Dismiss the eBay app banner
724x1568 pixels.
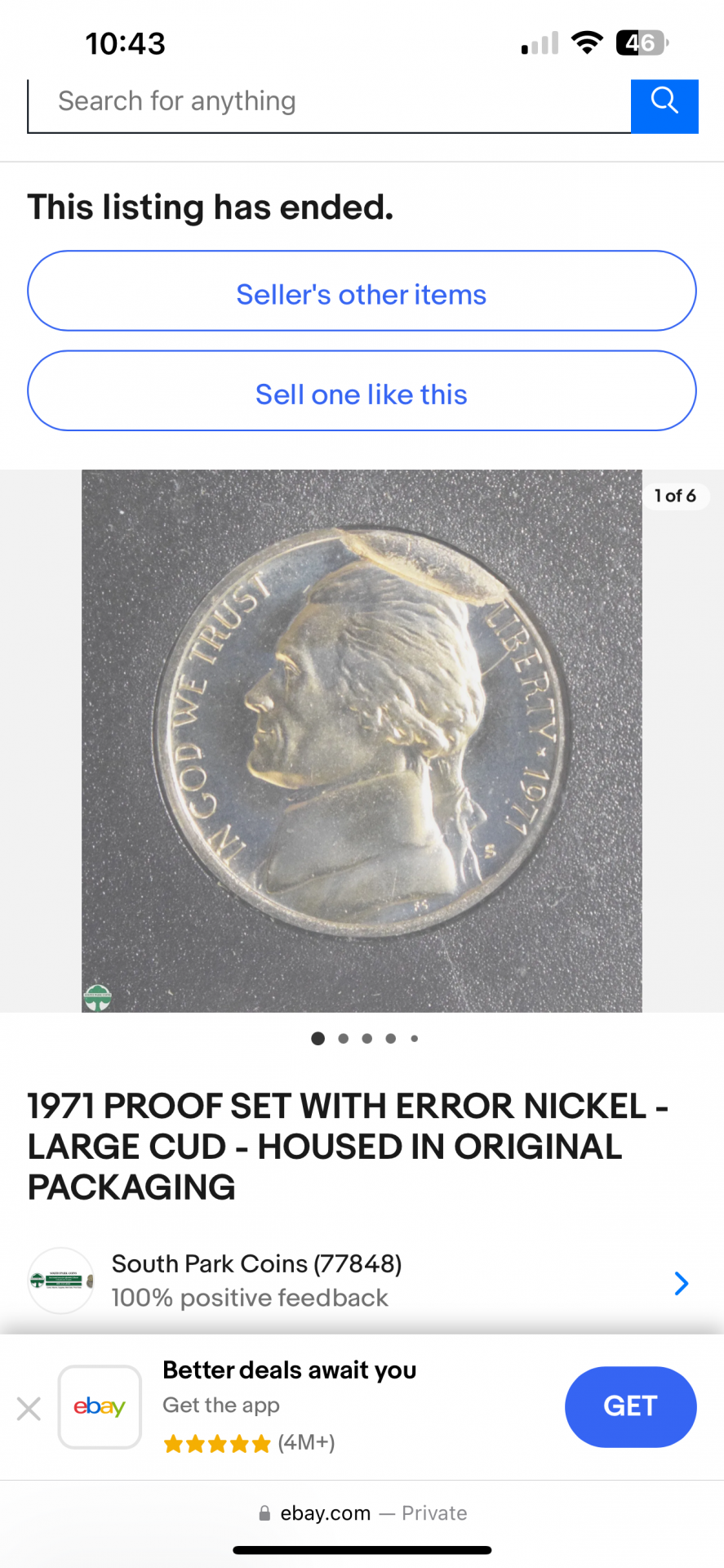point(29,1408)
